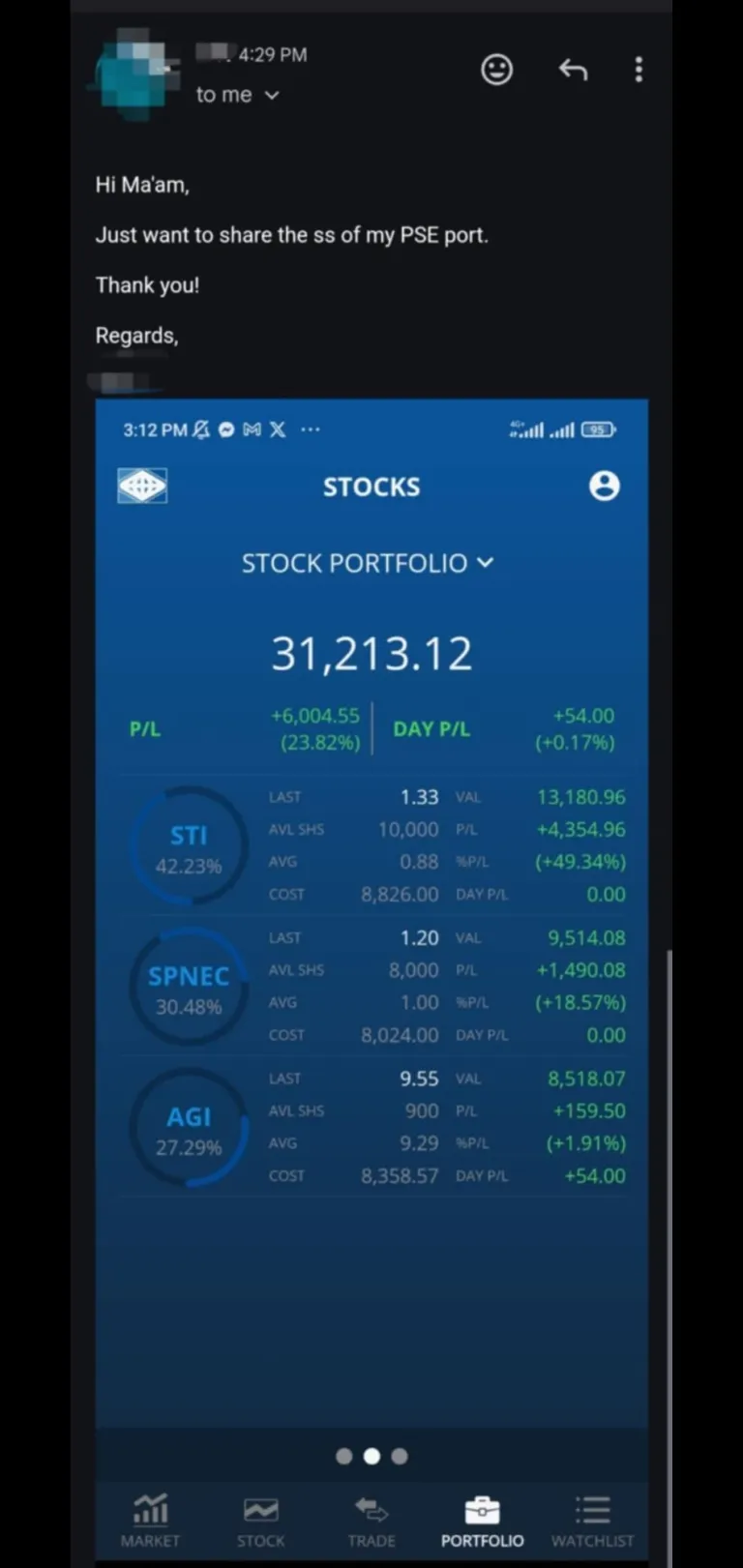
Task: Open the email's overflow menu
Action: tap(639, 70)
